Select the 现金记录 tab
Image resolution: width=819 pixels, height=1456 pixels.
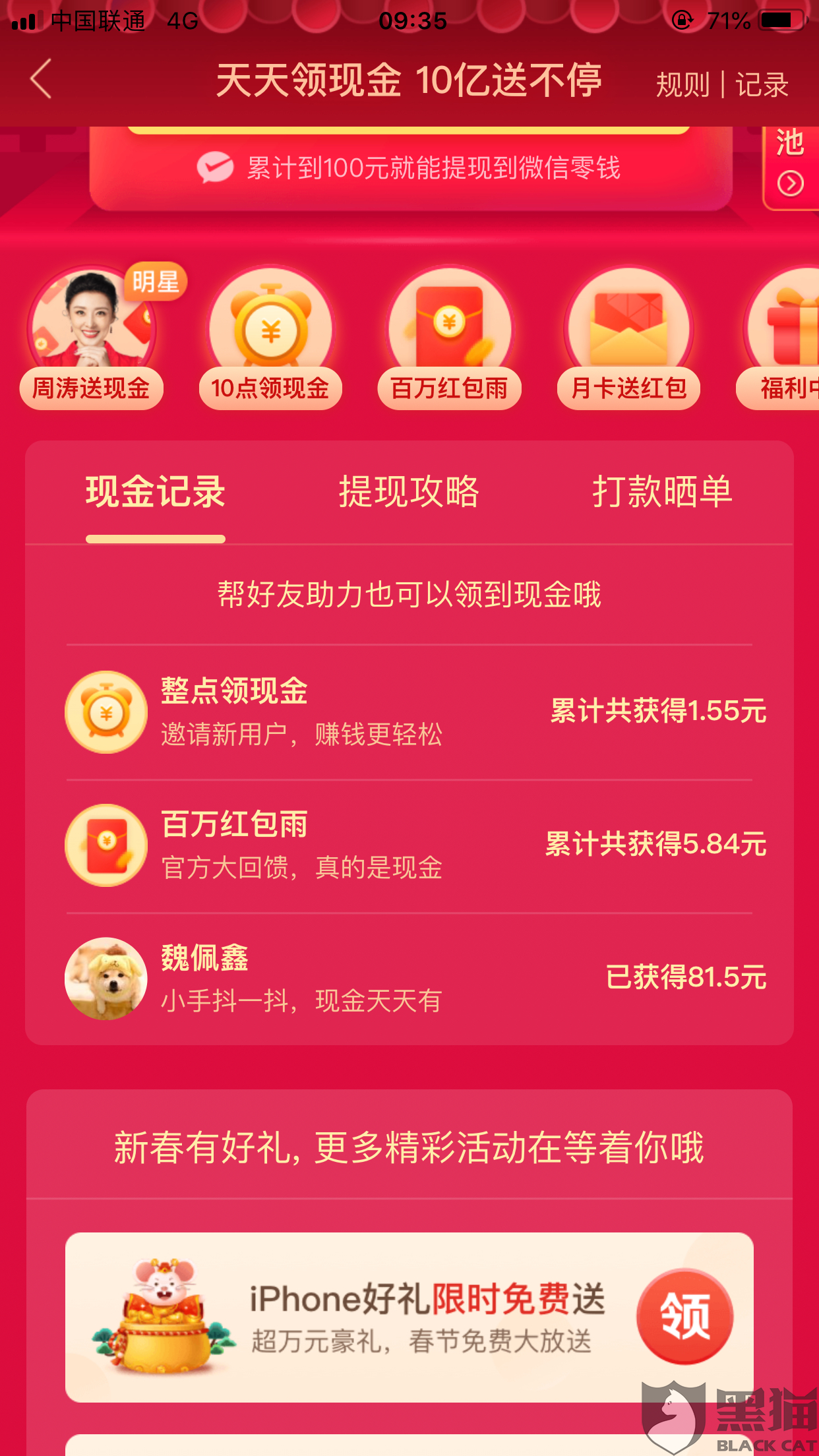156,492
